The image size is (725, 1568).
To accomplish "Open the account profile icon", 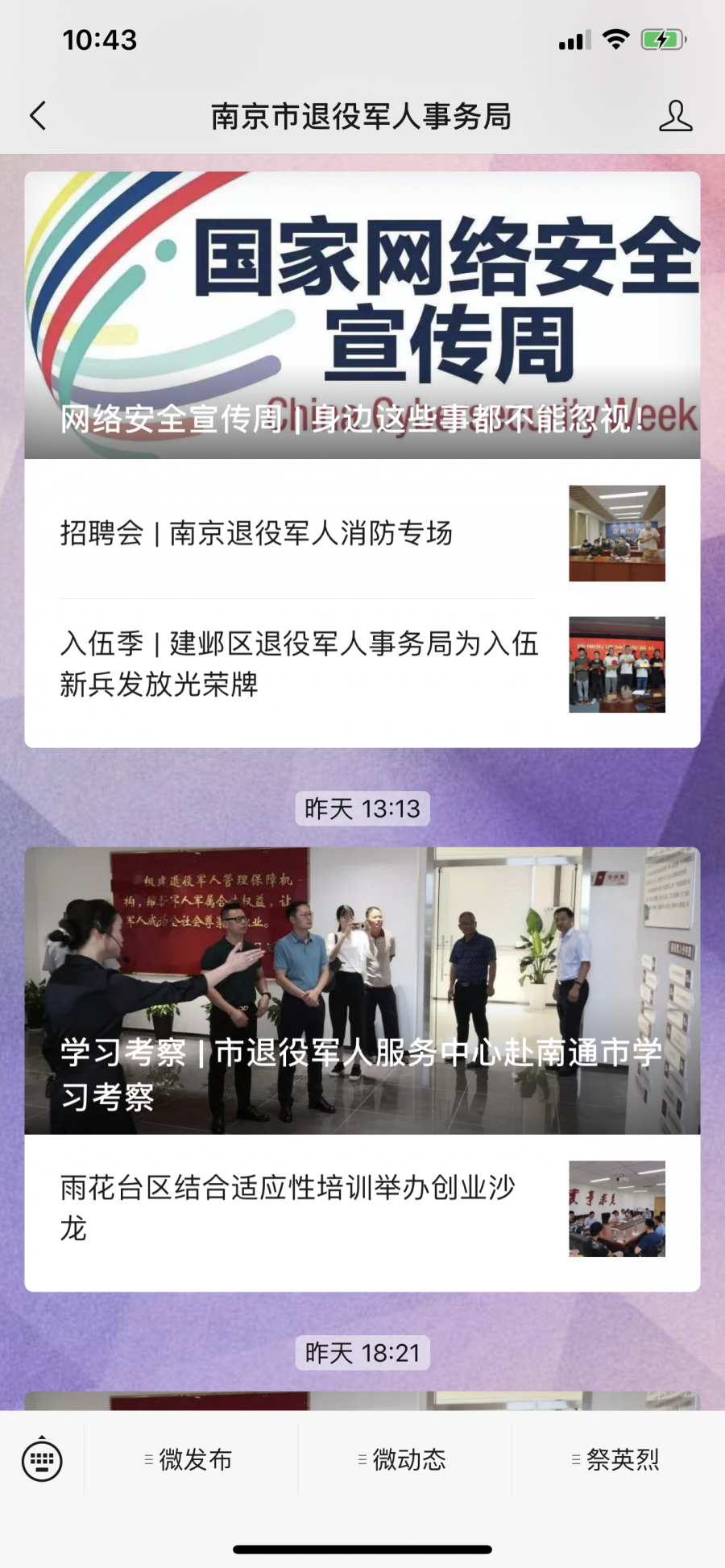I will point(675,116).
